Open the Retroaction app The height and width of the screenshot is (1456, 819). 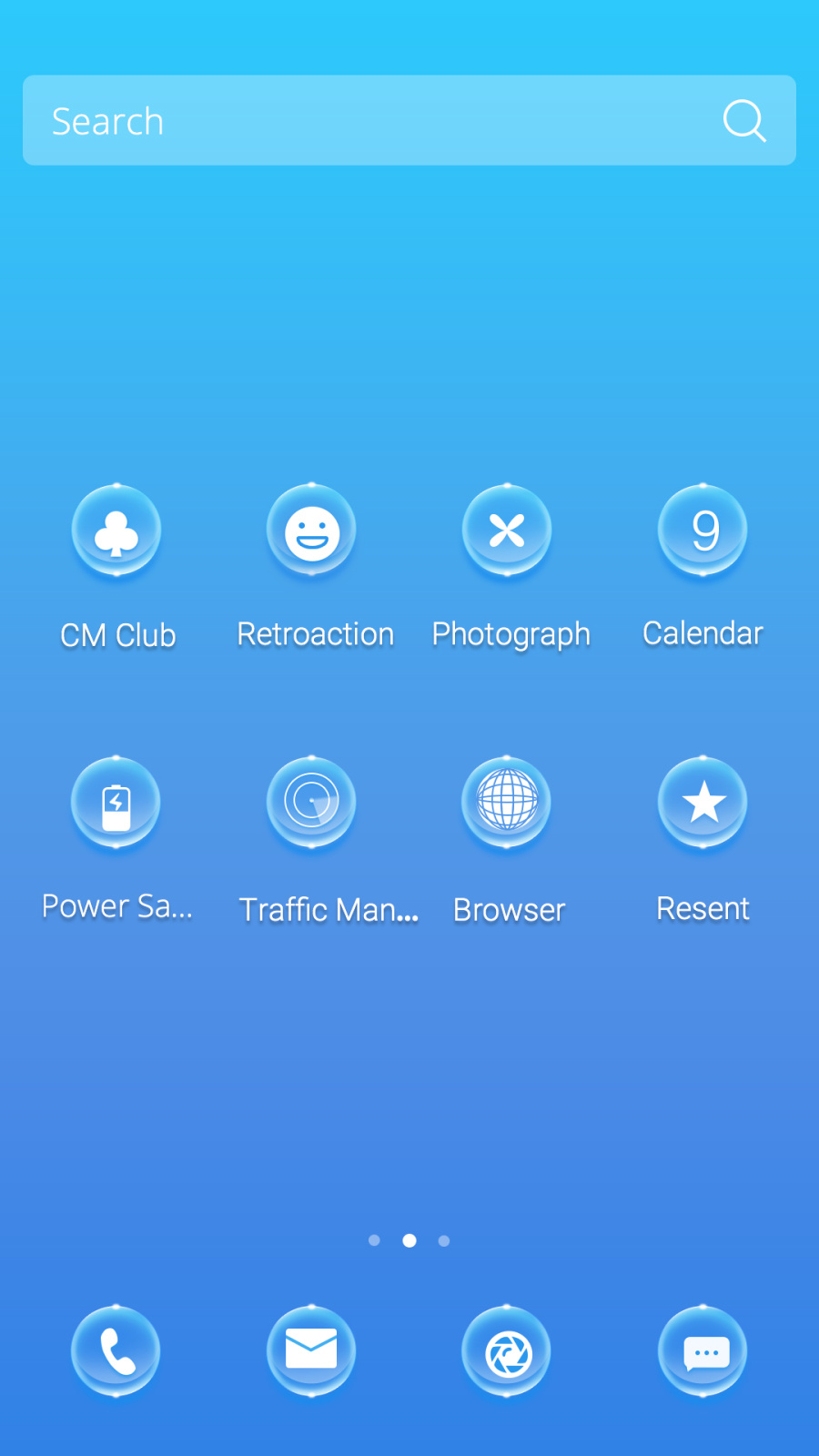(312, 531)
